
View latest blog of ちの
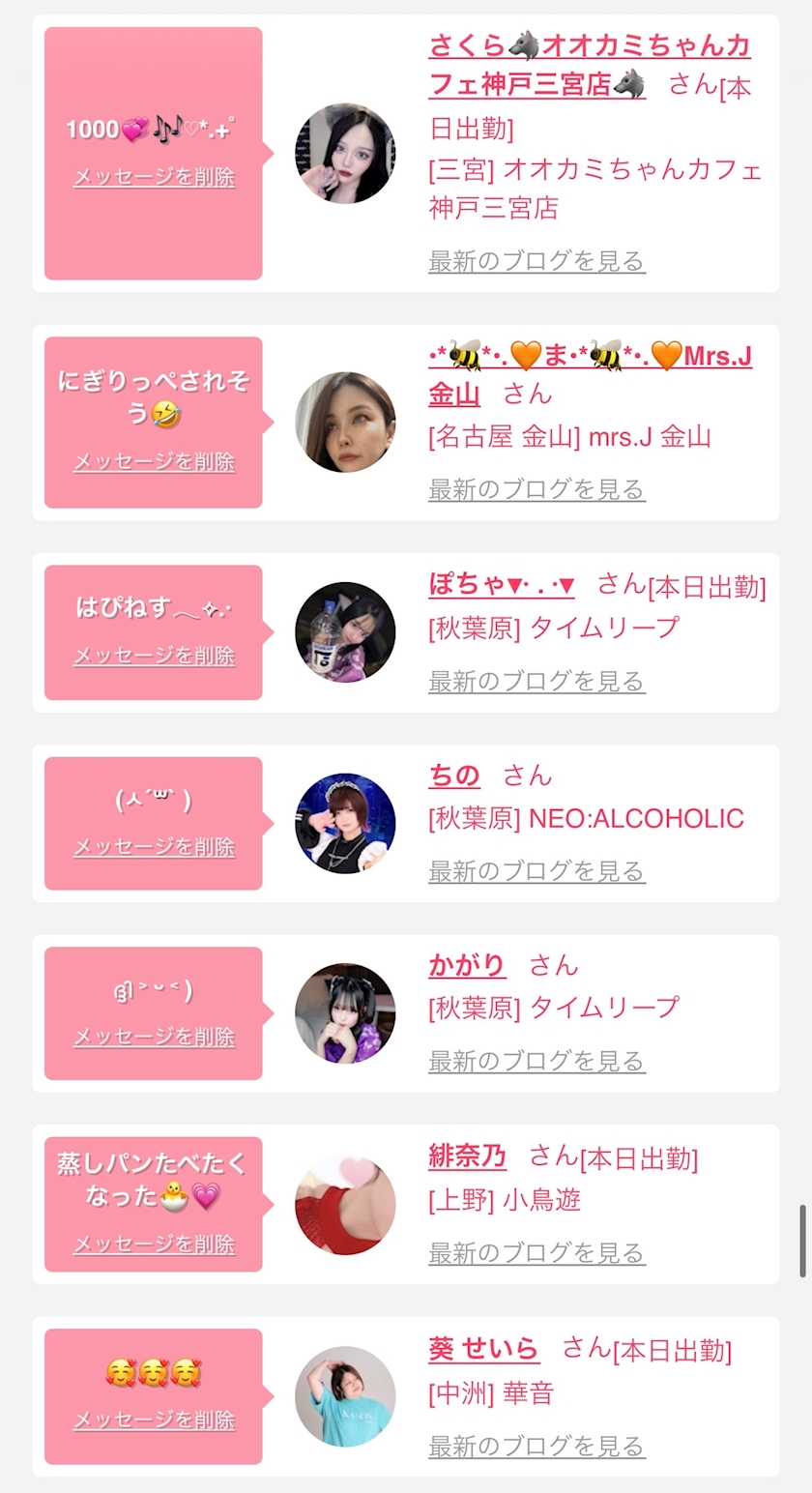pos(536,871)
